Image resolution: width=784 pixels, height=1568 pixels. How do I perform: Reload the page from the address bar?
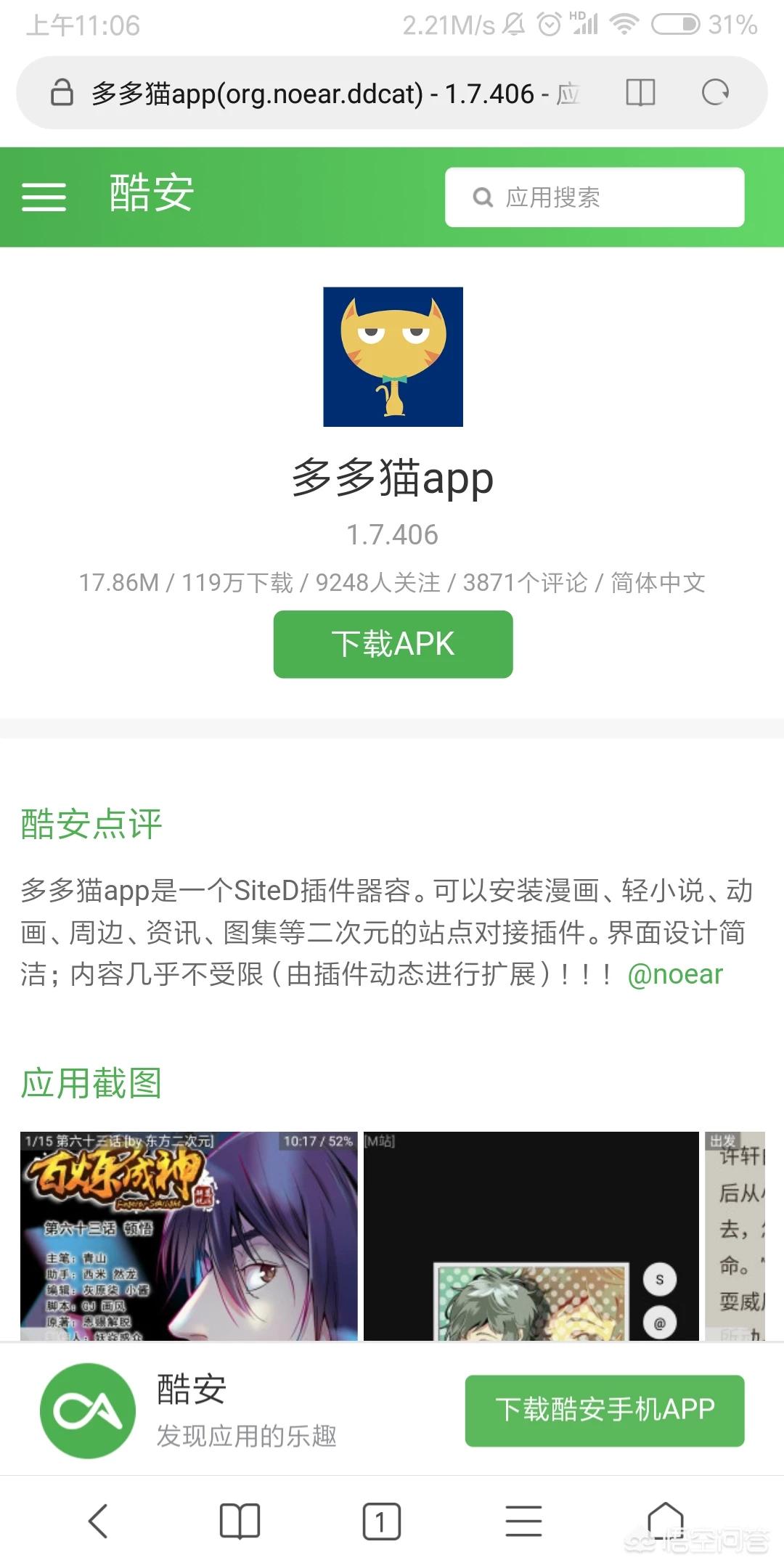[x=715, y=92]
